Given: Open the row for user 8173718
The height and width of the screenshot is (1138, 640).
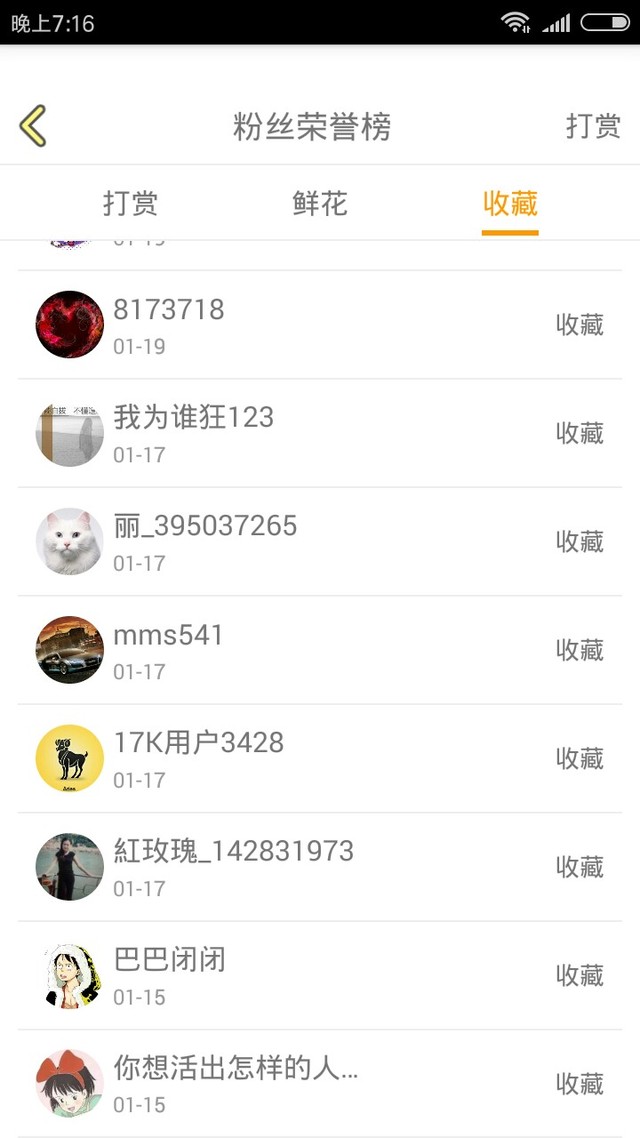Looking at the screenshot, I should [320, 324].
